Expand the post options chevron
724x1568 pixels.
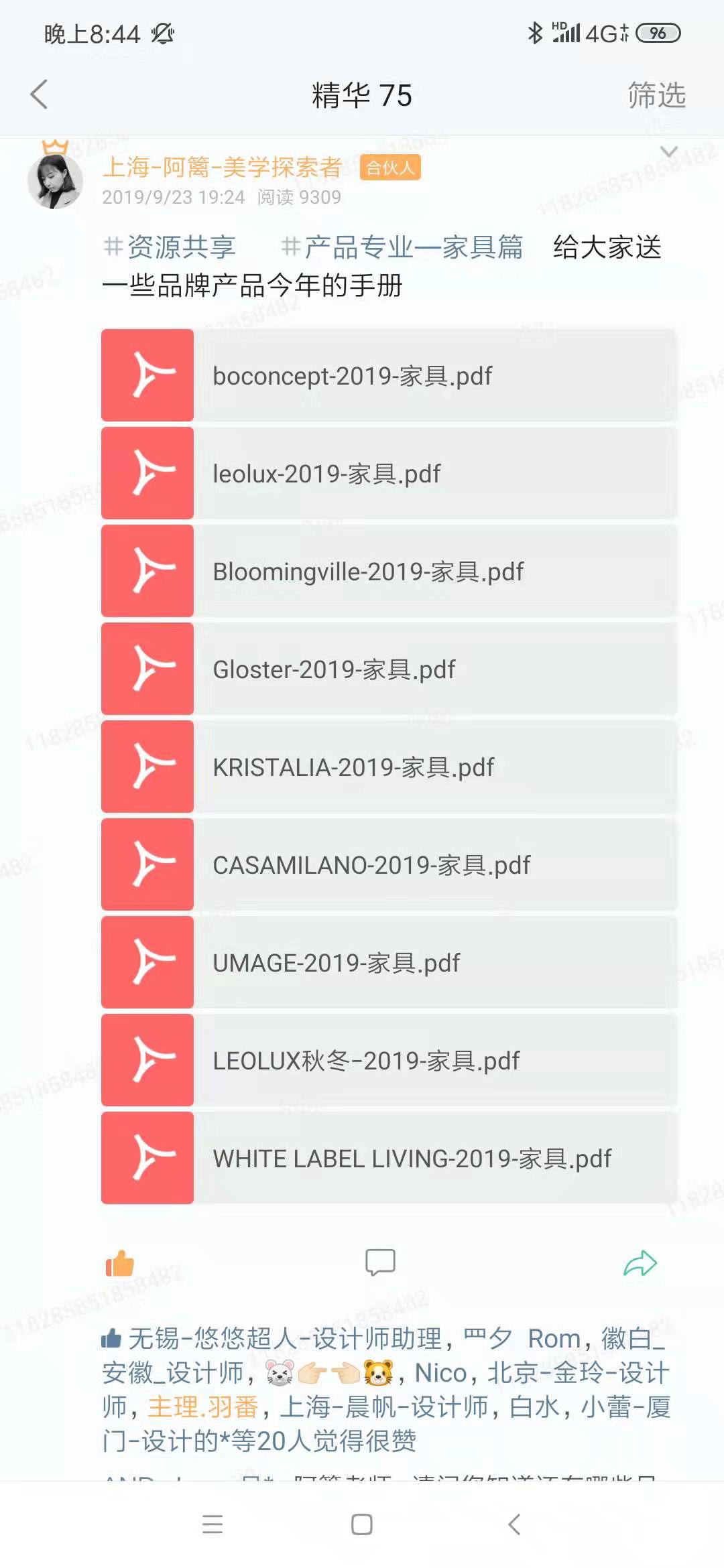668,152
